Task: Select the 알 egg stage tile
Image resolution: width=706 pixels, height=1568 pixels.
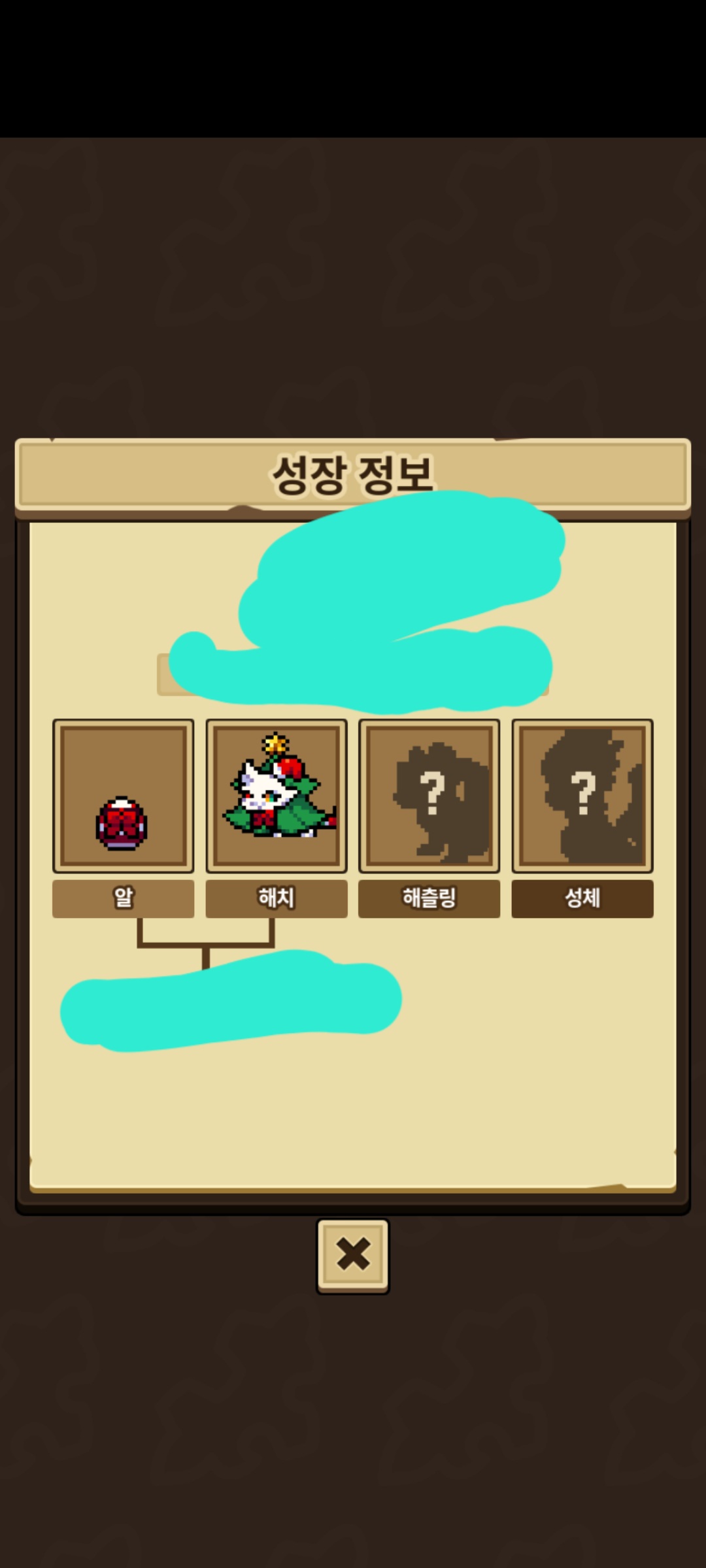Action: click(x=124, y=796)
